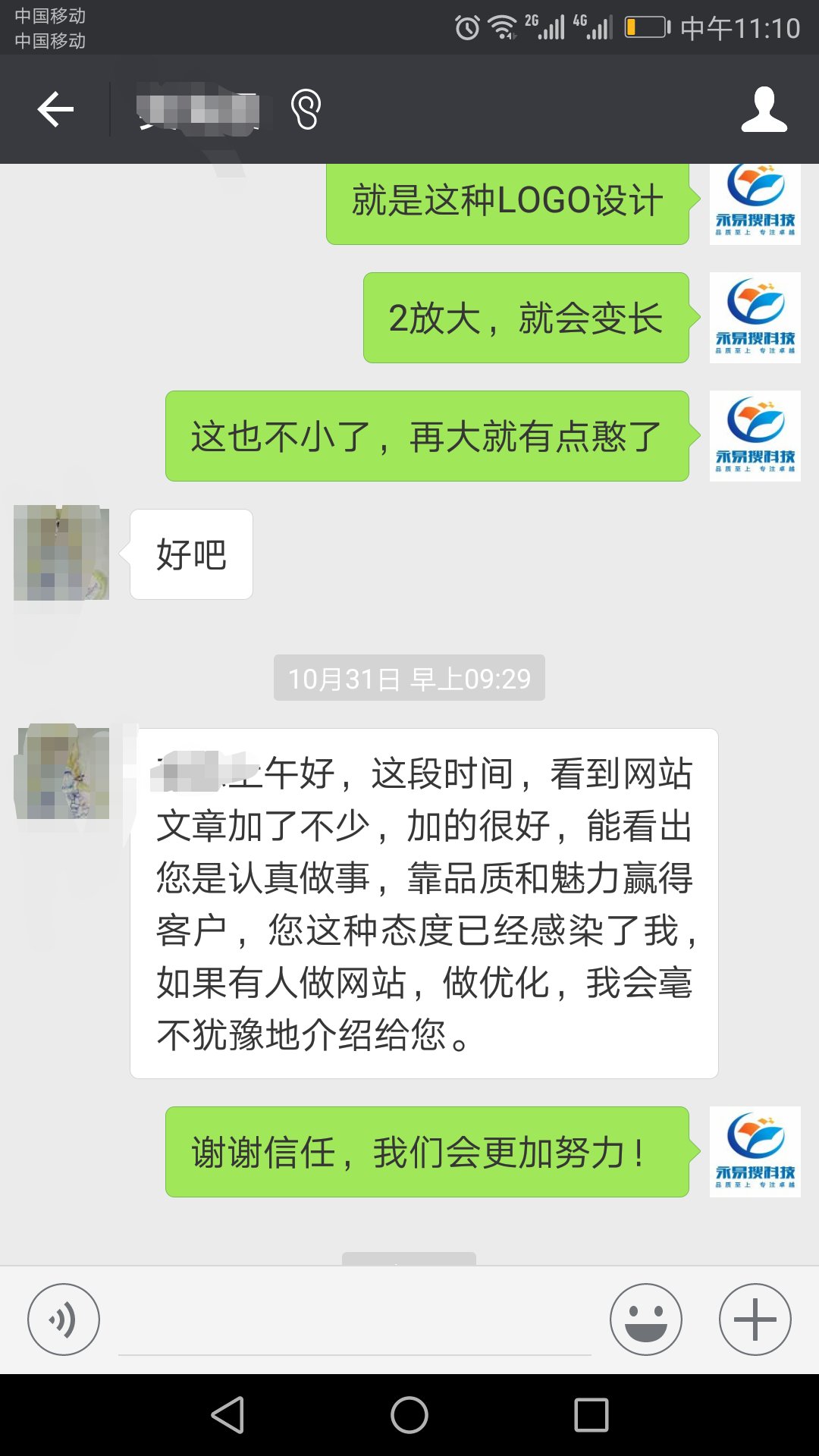Open the plus attachment menu
Screen dimensions: 819x1456
(755, 1319)
